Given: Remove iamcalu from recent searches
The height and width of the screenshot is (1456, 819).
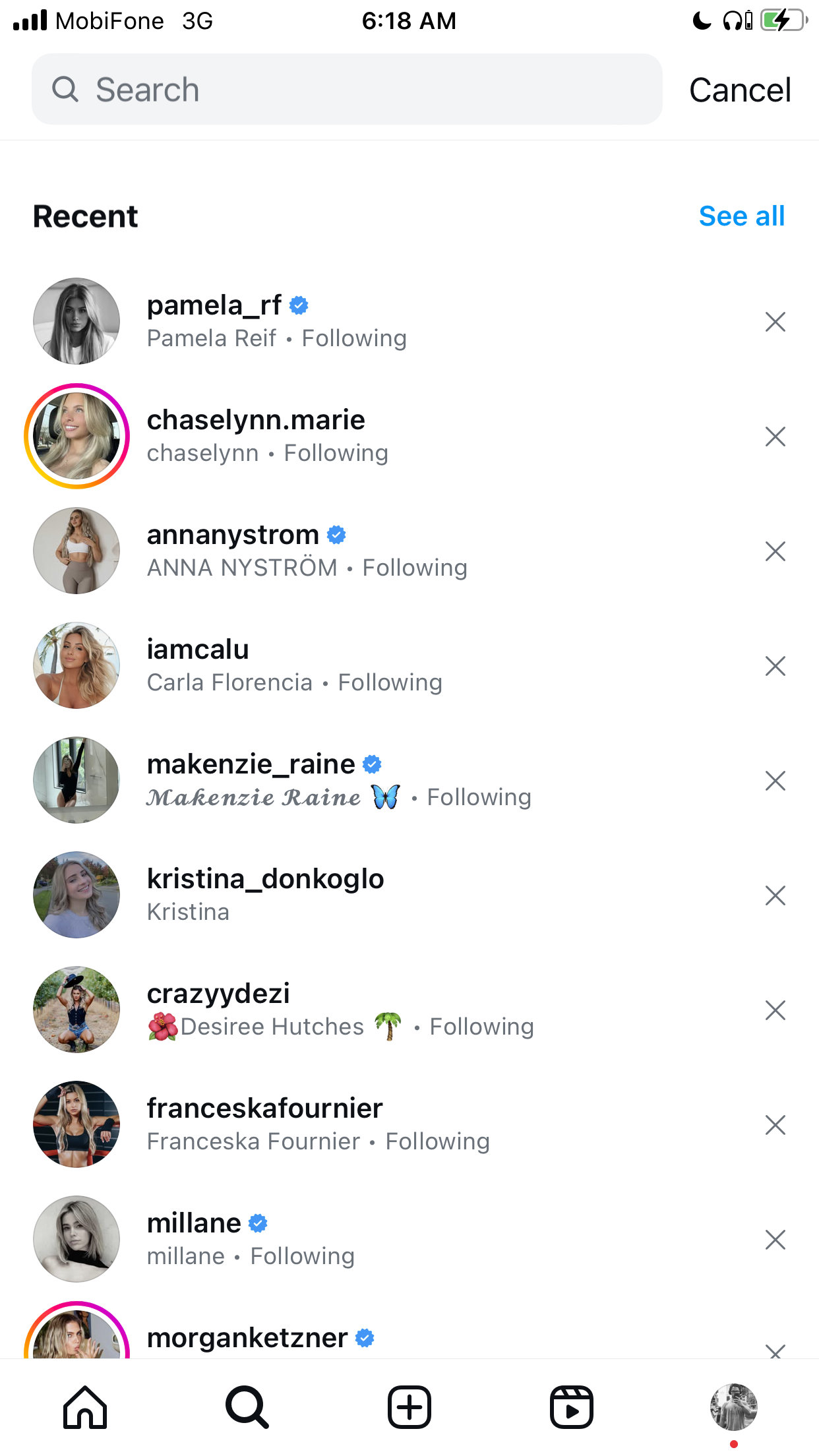Looking at the screenshot, I should click(x=775, y=666).
